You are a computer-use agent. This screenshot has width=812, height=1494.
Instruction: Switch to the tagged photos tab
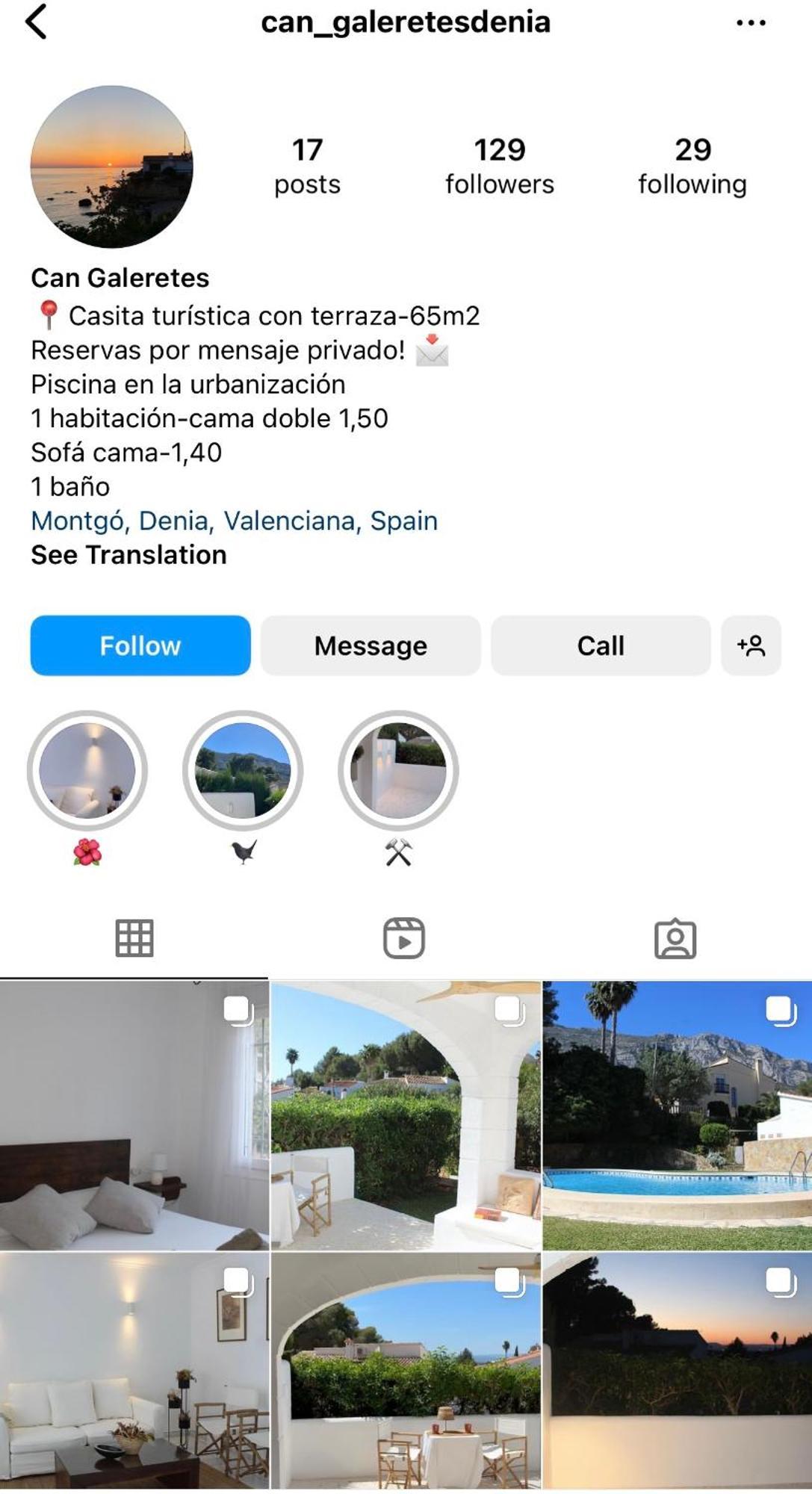(675, 938)
